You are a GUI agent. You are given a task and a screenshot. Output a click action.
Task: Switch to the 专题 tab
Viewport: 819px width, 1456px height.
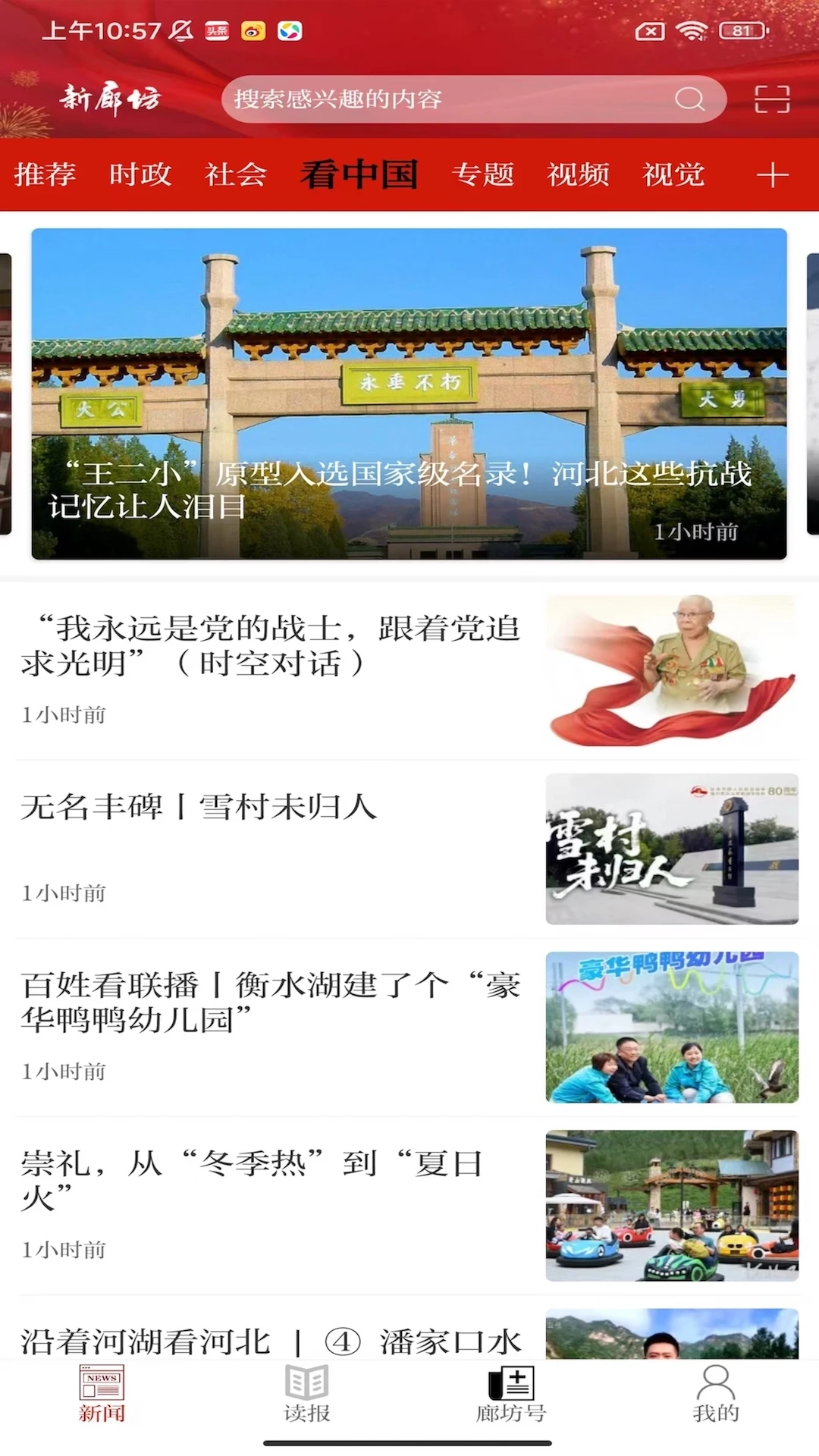[484, 174]
